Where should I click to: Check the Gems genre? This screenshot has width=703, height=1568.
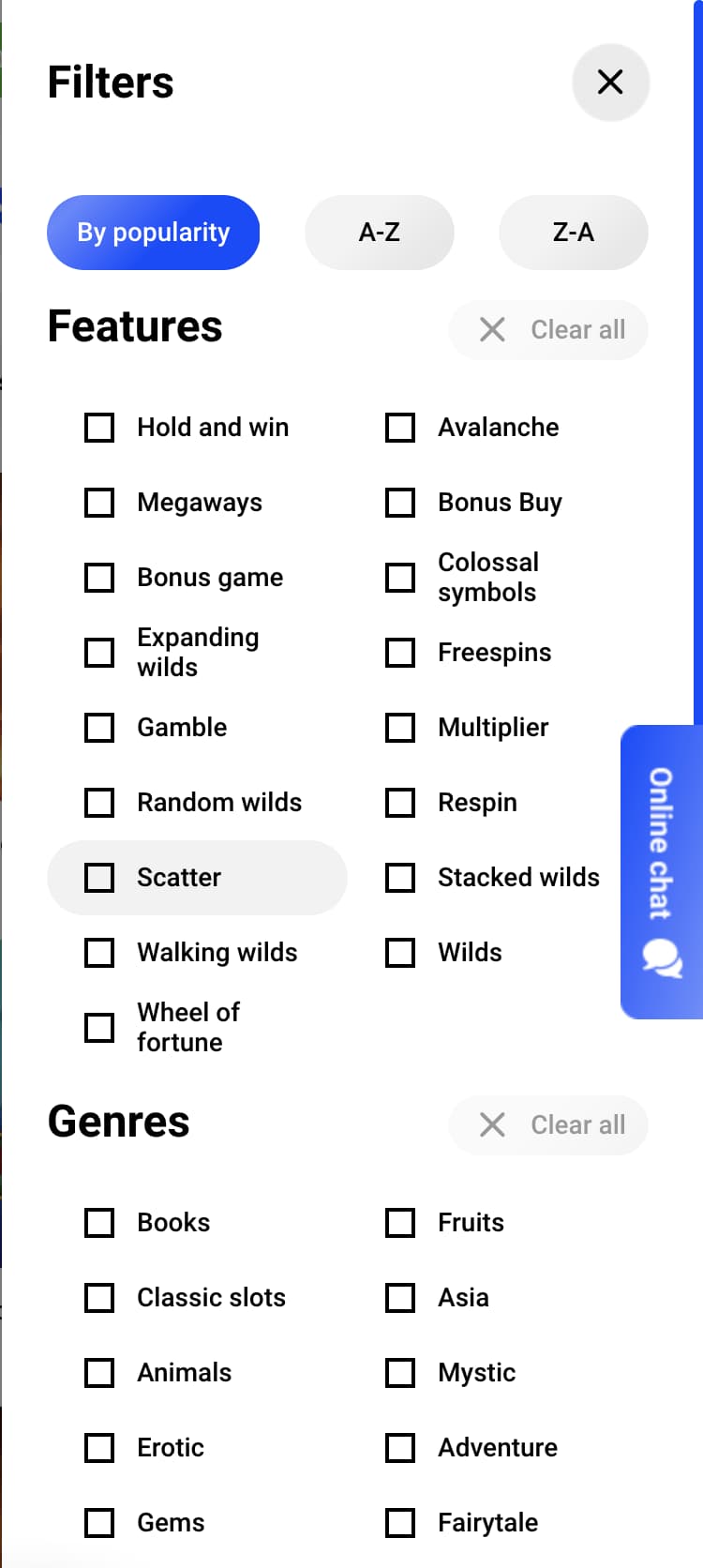[x=99, y=1523]
